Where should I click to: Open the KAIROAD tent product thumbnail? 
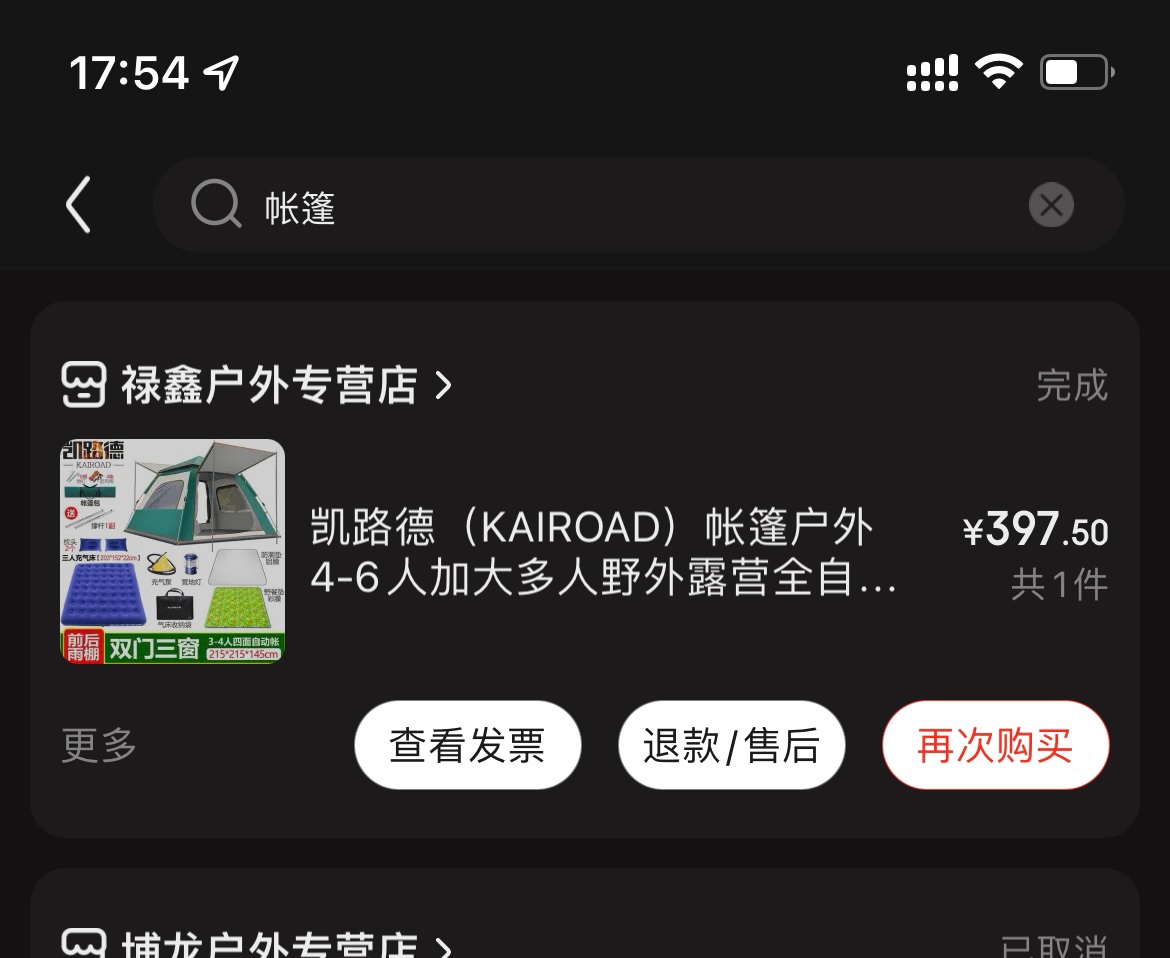coord(173,551)
